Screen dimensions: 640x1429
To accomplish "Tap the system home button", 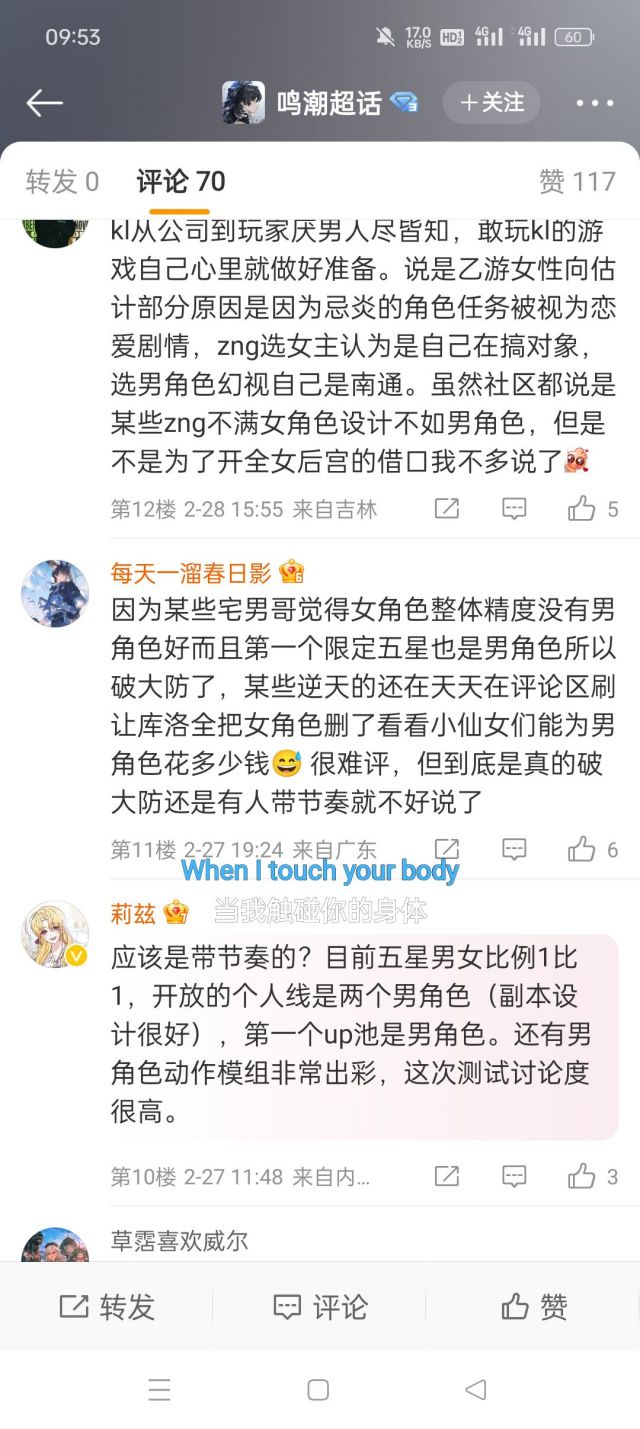I will point(318,1389).
